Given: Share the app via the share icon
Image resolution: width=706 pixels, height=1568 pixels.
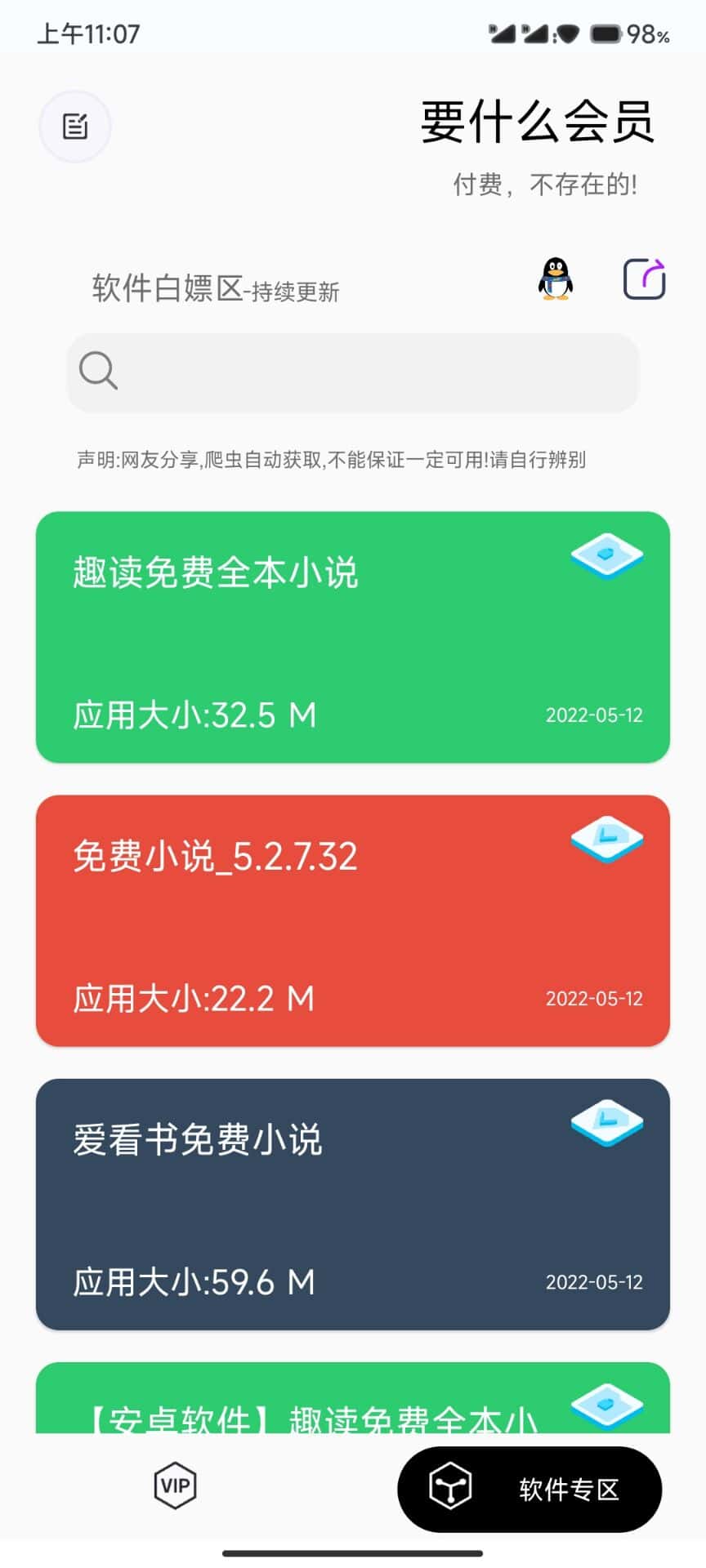Looking at the screenshot, I should tap(644, 279).
